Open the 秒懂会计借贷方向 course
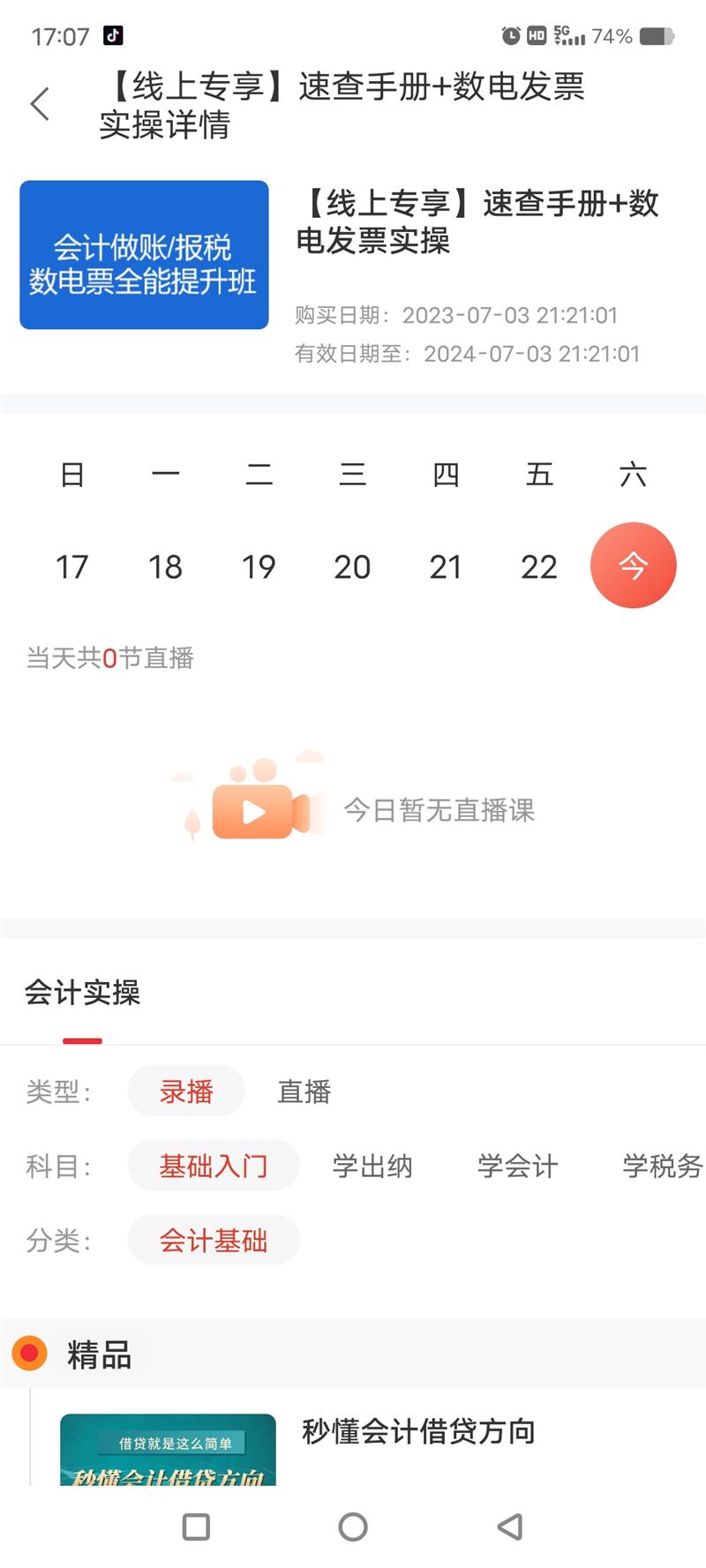The image size is (706, 1568). [x=418, y=1431]
